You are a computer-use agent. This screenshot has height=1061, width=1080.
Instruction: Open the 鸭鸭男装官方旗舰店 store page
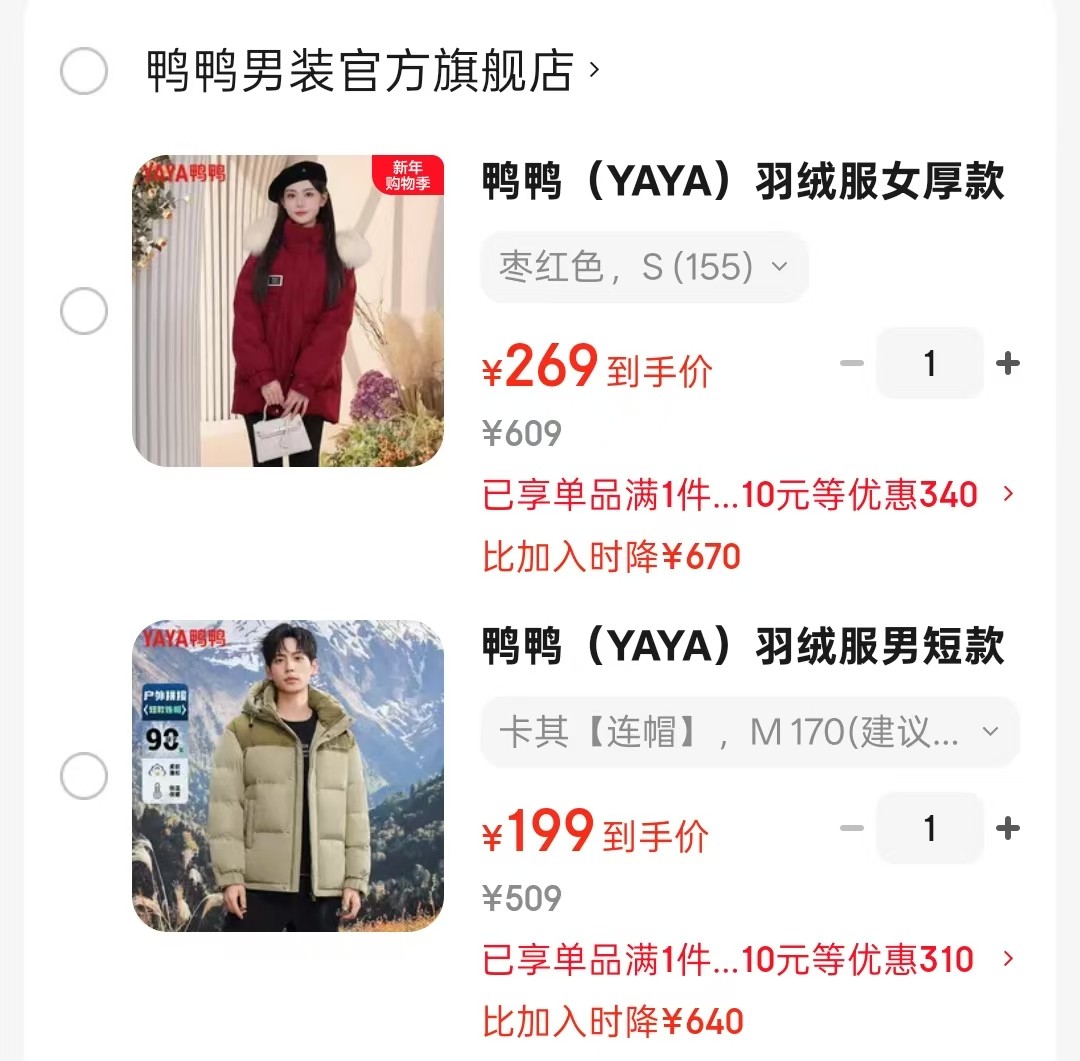coord(372,71)
